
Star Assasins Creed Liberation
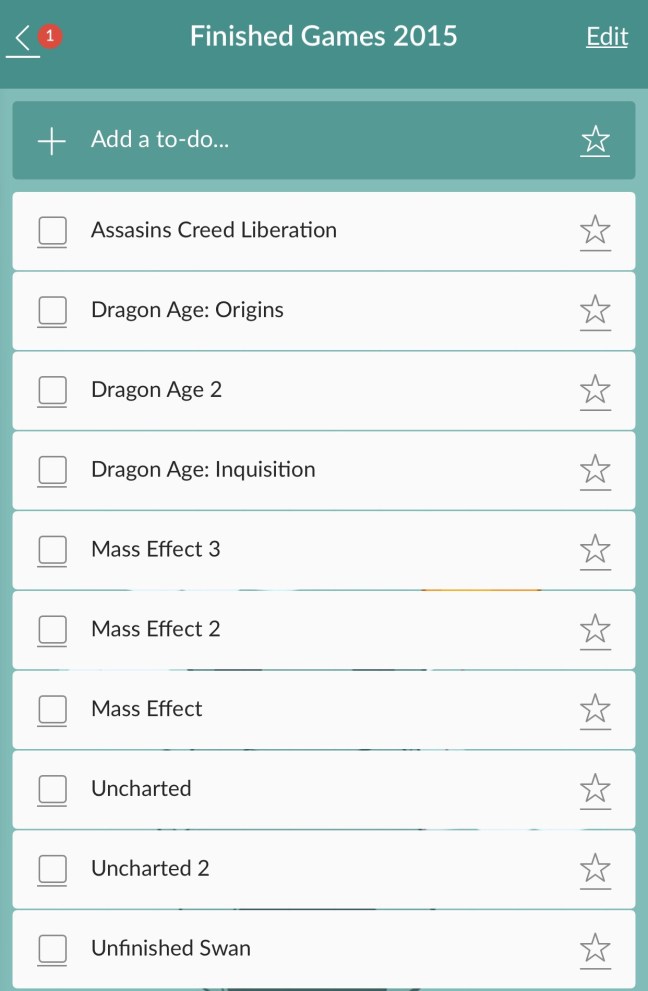point(595,230)
